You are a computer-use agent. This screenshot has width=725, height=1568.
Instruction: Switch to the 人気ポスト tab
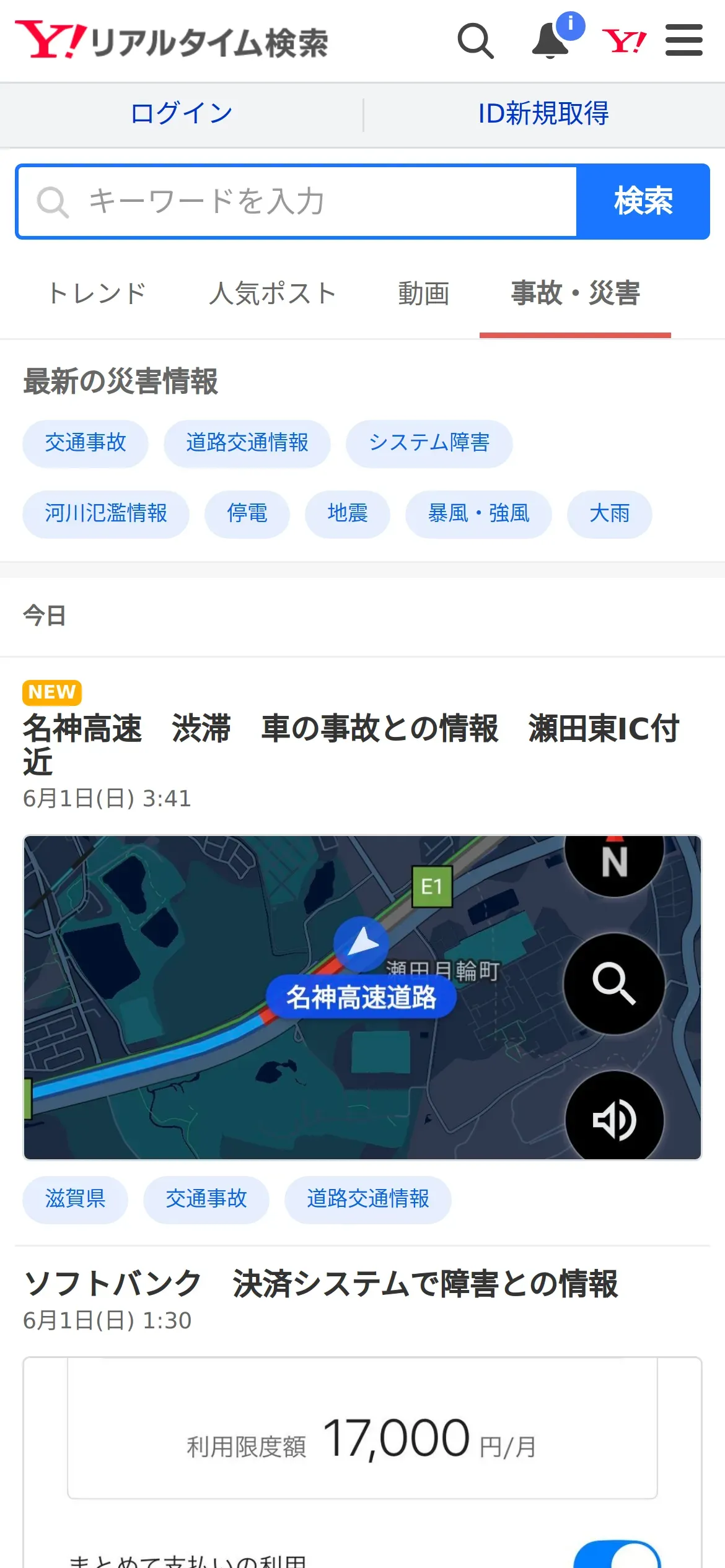[x=272, y=294]
